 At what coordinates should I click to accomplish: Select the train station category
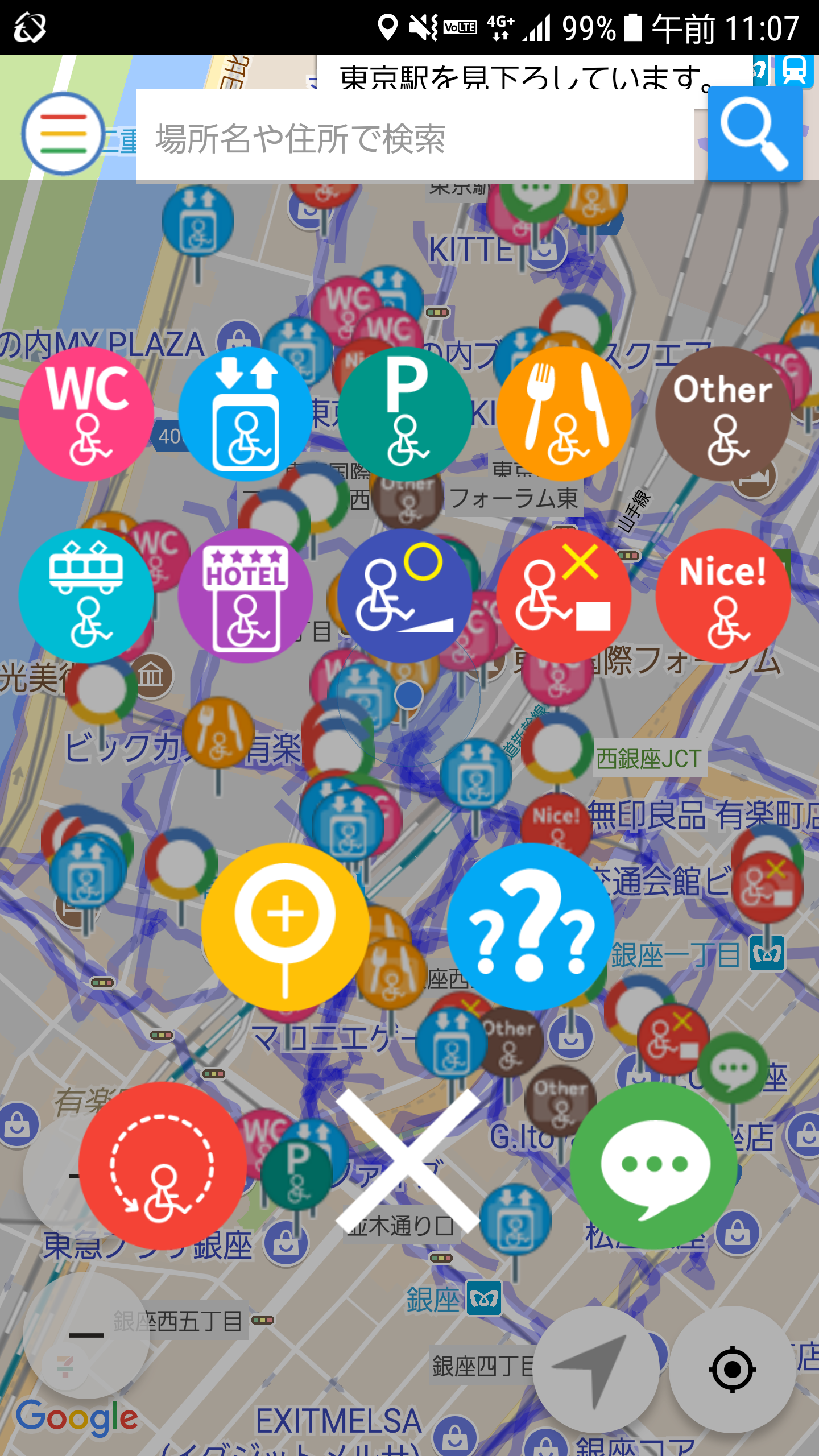coord(86,595)
